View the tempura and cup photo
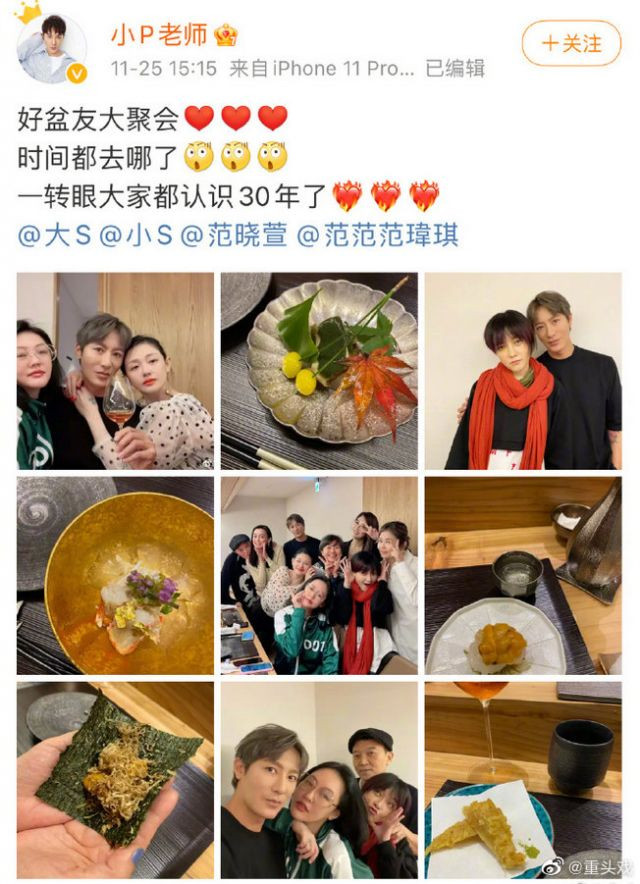The height and width of the screenshot is (884, 640). tap(523, 779)
